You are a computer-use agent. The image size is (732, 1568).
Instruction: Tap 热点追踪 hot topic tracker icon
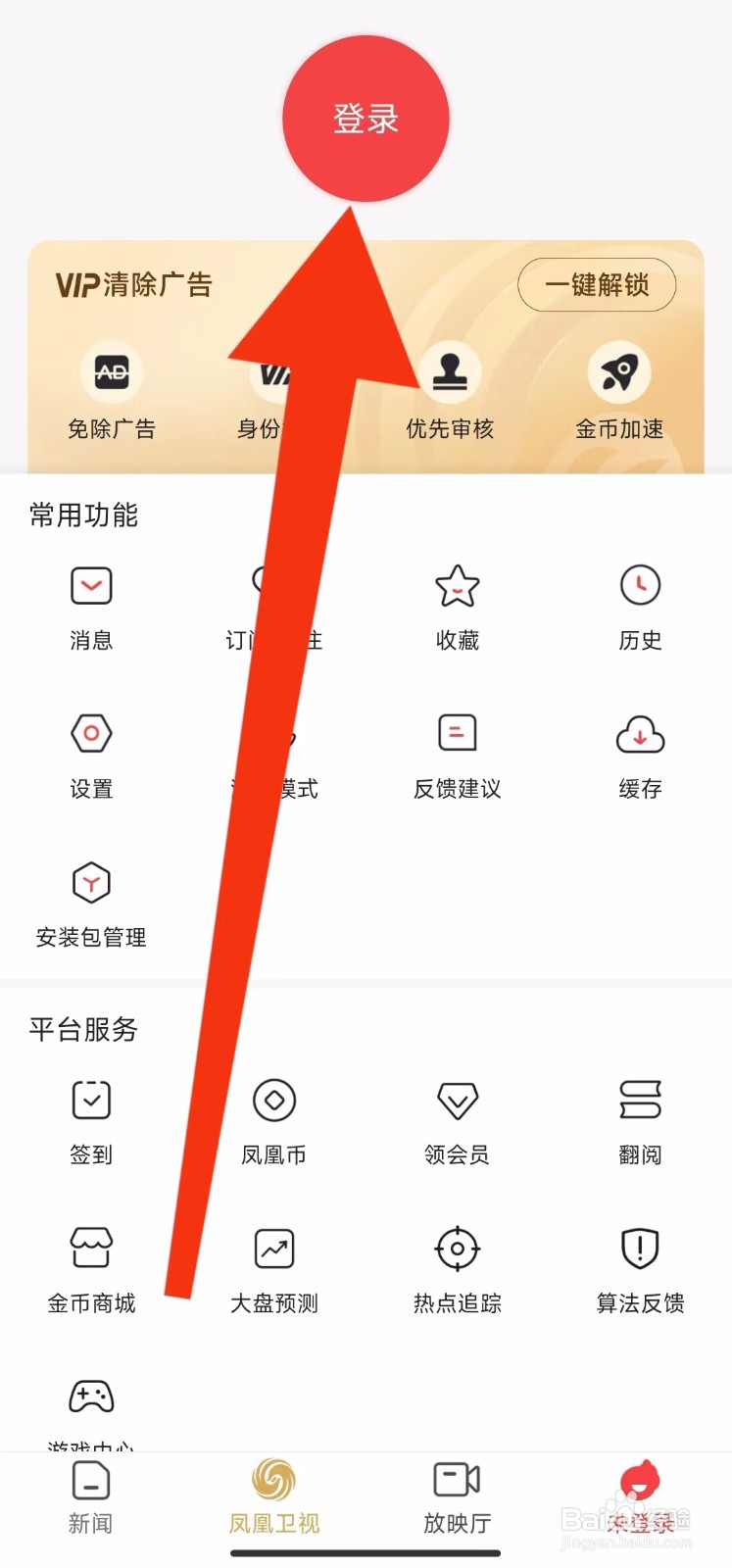click(x=457, y=1249)
